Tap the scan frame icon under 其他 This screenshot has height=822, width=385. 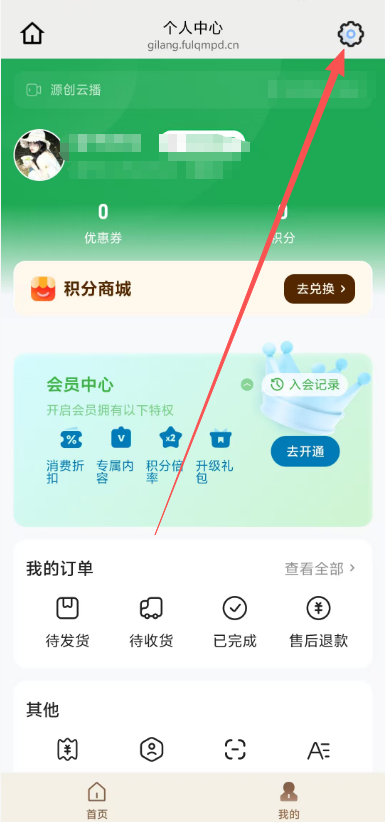click(235, 750)
